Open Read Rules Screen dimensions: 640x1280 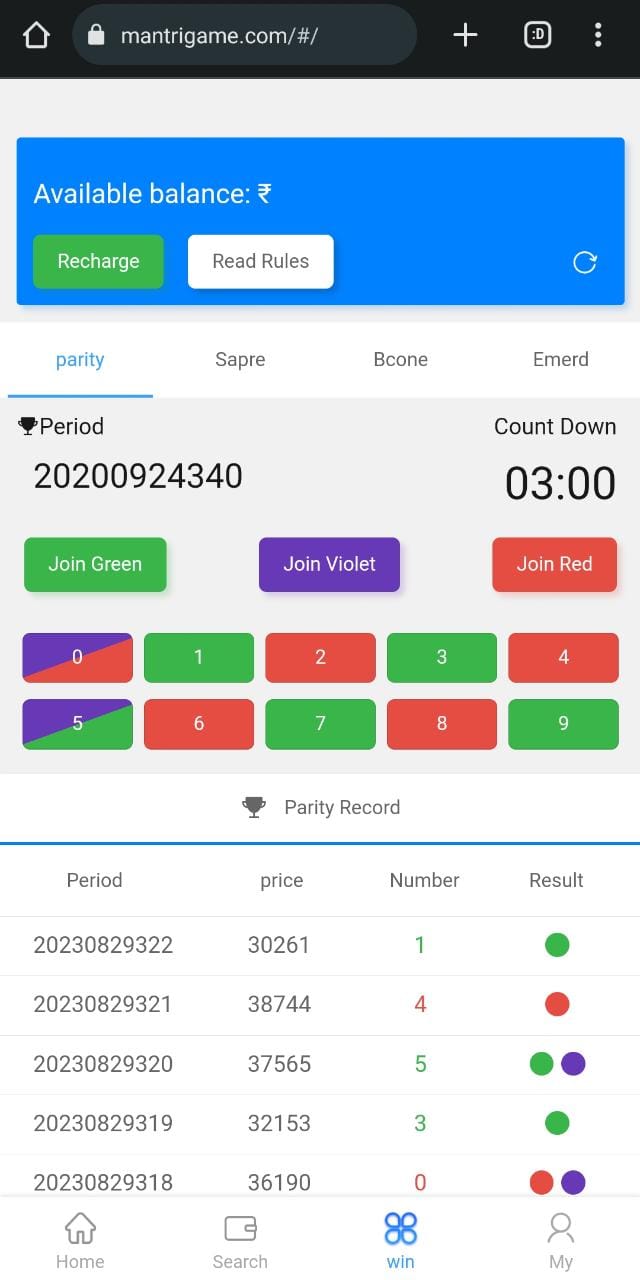[260, 261]
